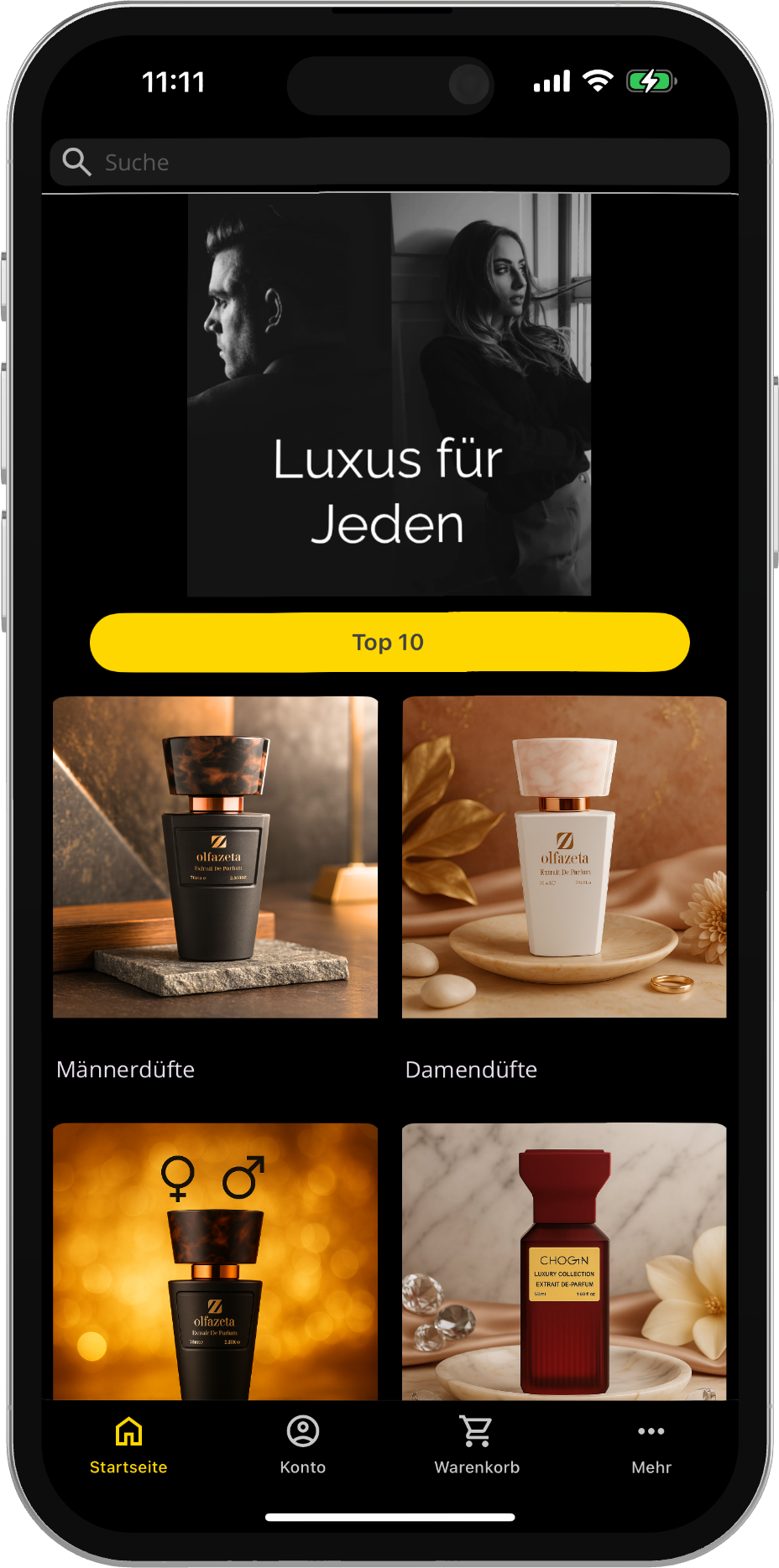Open the Top 10 list

pyautogui.click(x=389, y=642)
